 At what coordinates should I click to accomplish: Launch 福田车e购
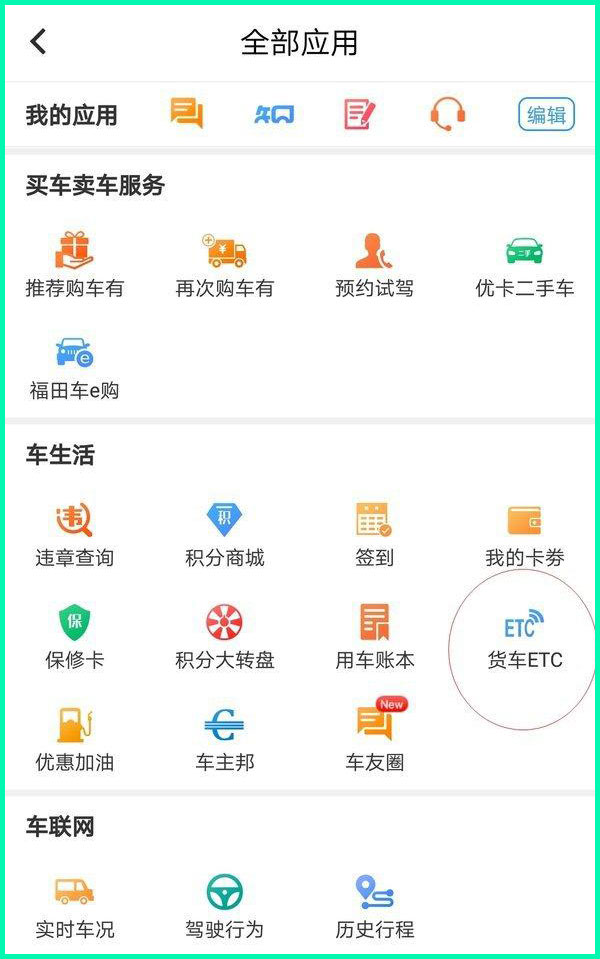click(74, 368)
